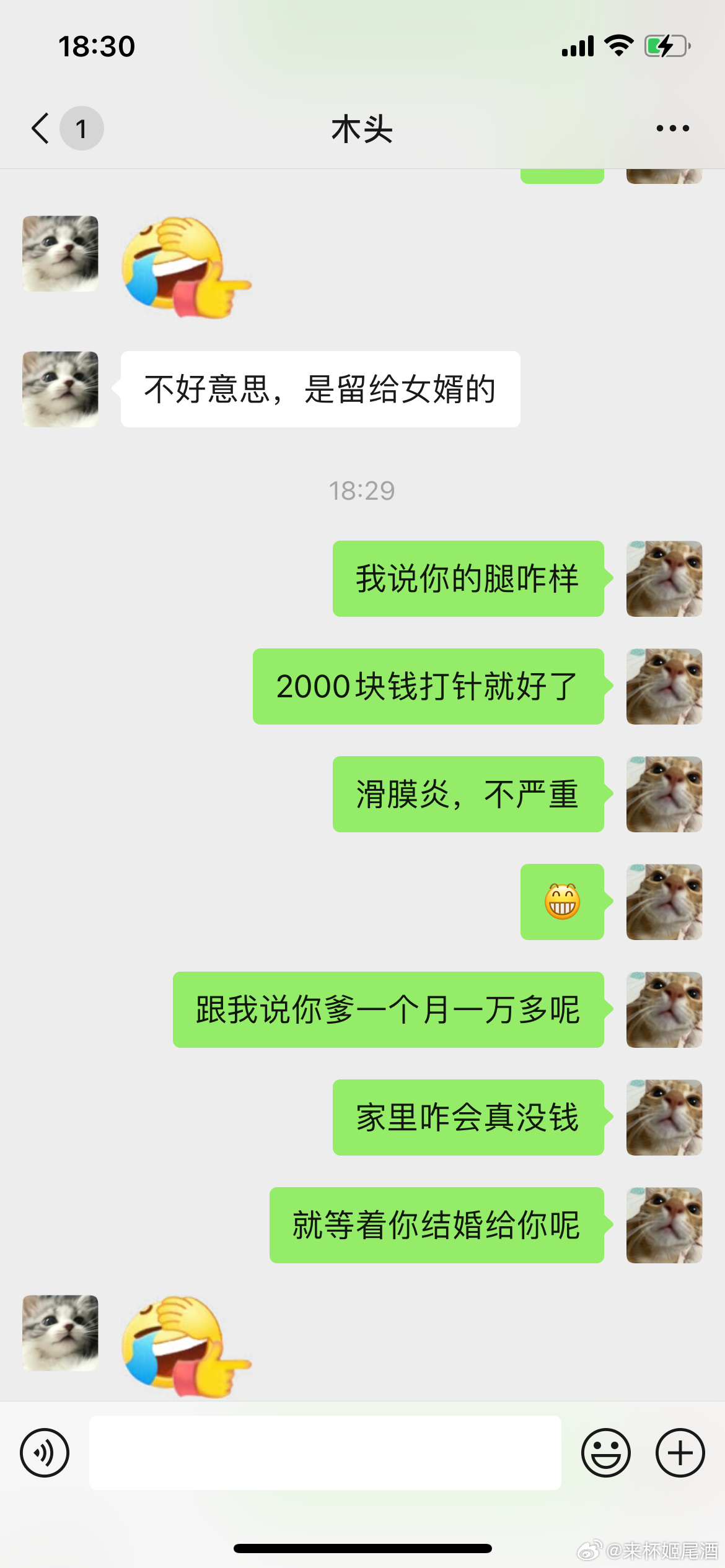Go back to the chat list
725x1568 pixels.
pyautogui.click(x=41, y=128)
